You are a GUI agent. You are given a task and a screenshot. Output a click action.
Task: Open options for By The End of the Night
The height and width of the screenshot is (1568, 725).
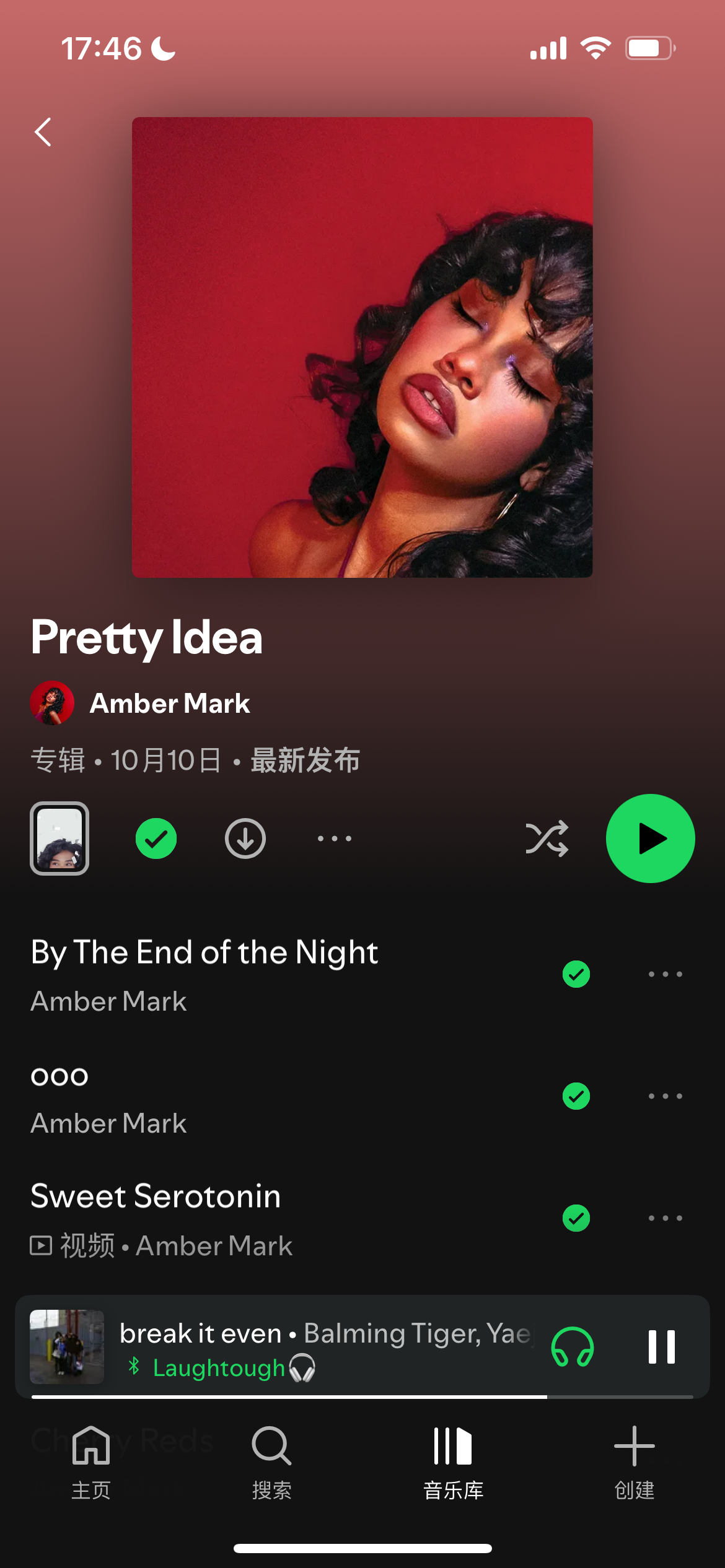pyautogui.click(x=665, y=974)
